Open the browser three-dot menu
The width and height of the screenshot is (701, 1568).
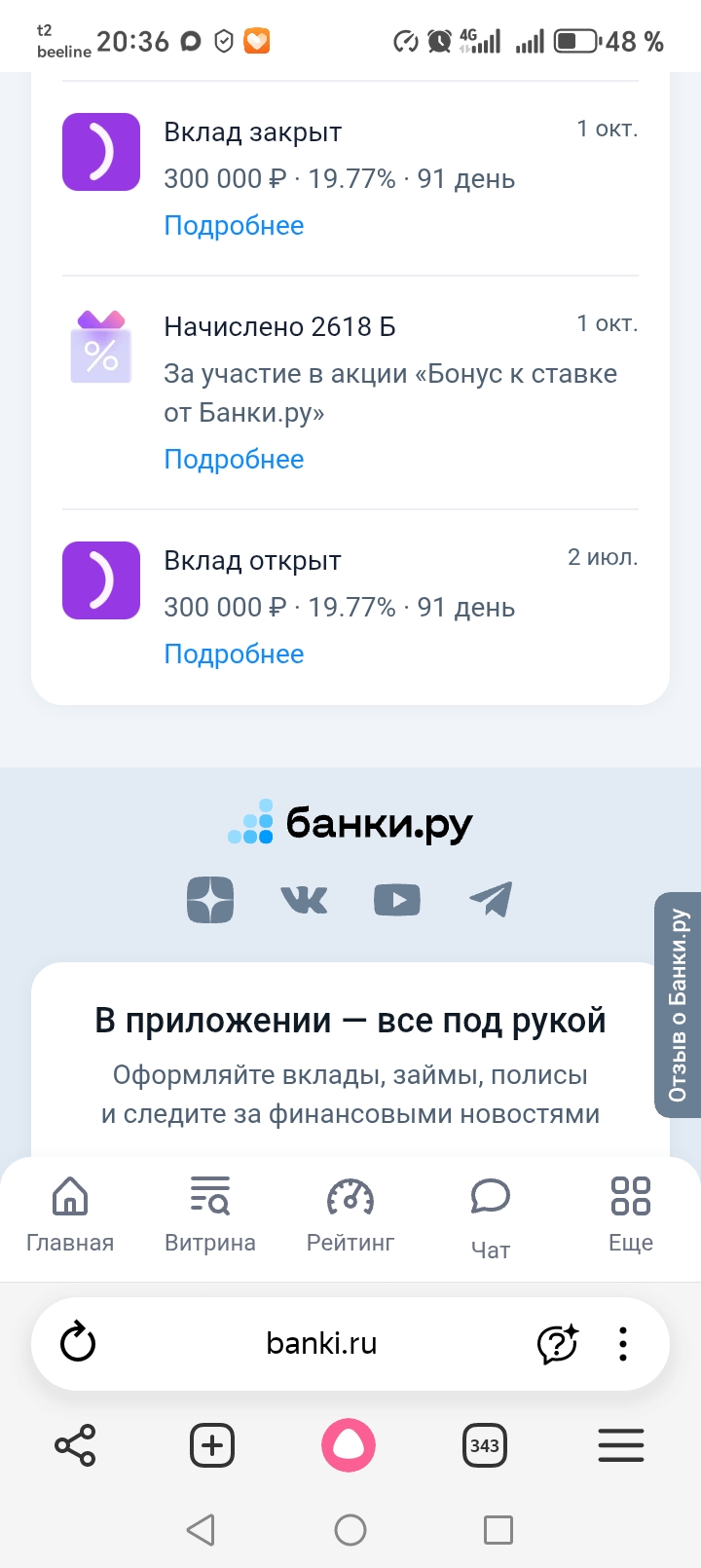point(623,1344)
